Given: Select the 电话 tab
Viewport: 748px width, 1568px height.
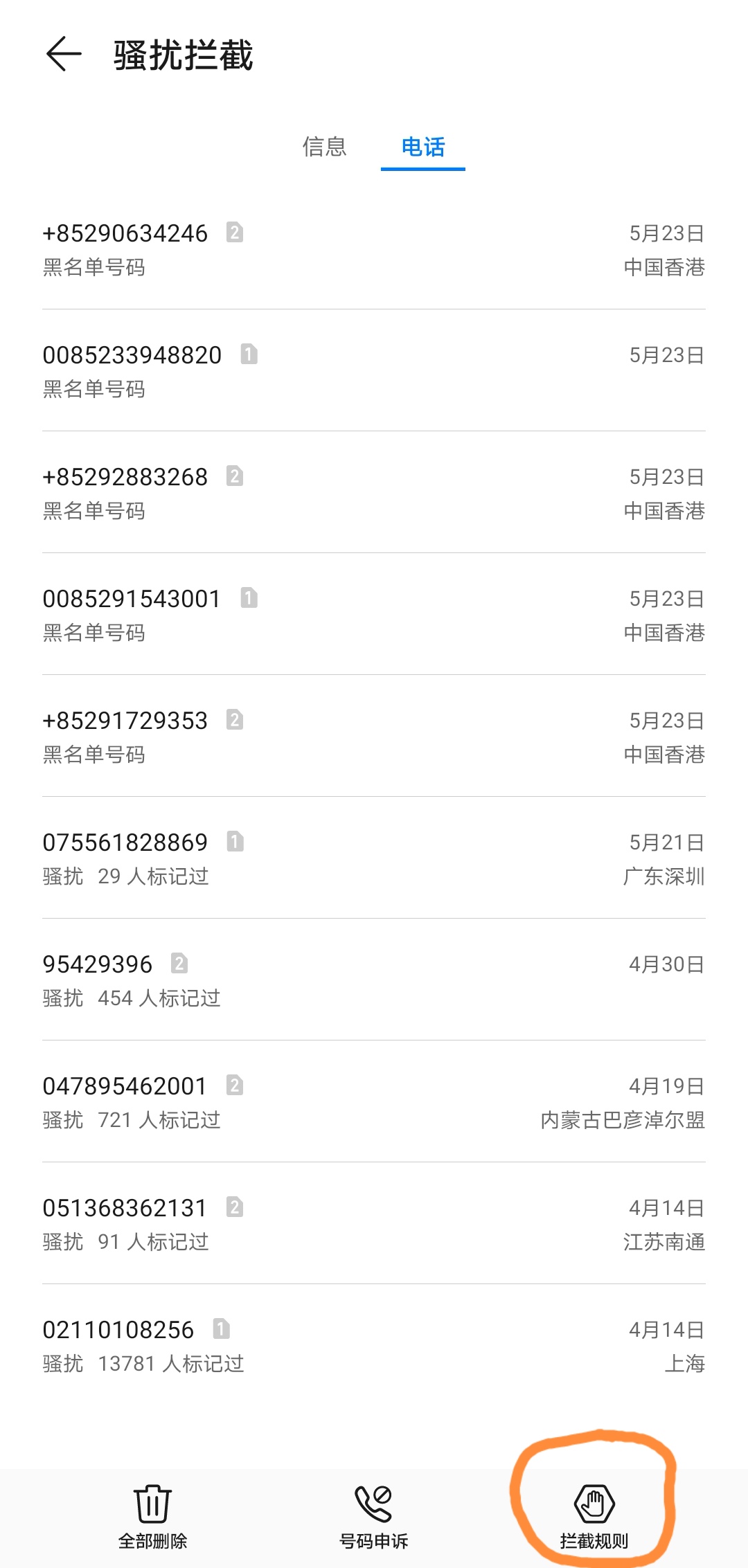Looking at the screenshot, I should click(x=422, y=147).
